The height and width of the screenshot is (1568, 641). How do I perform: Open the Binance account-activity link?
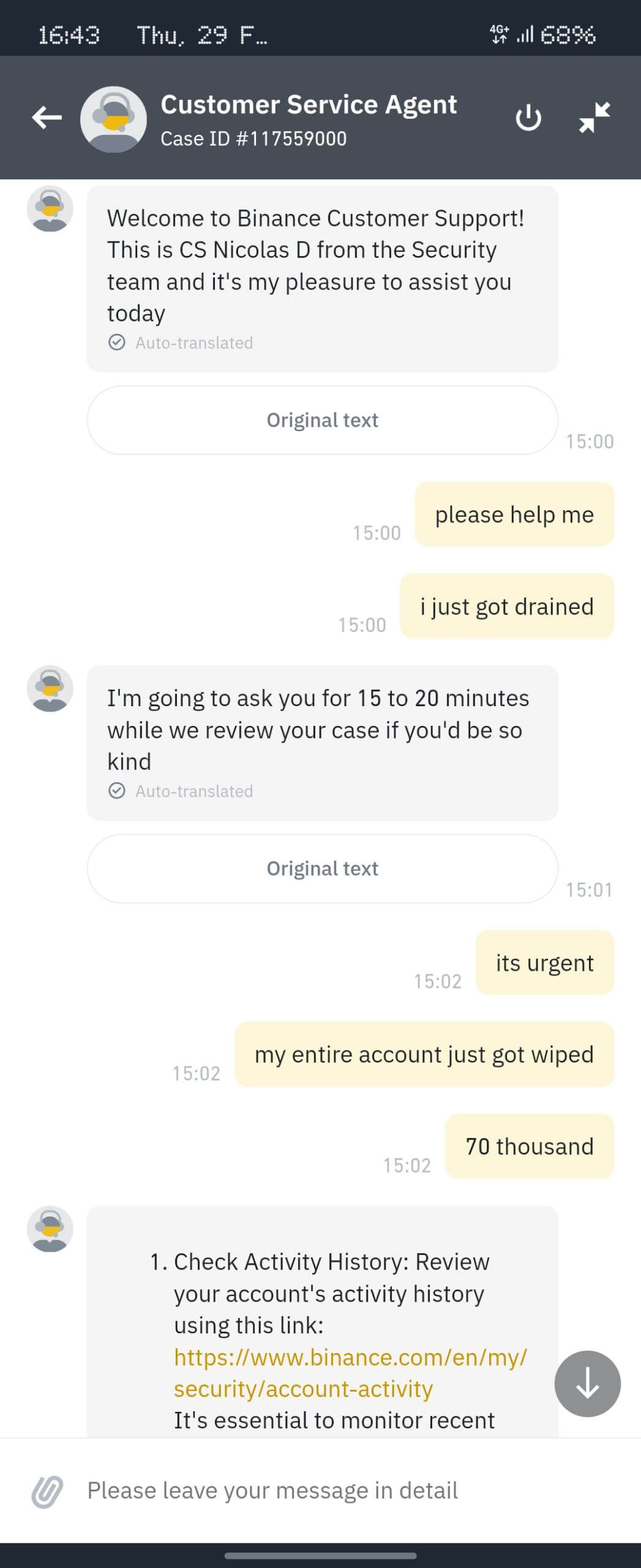350,1373
